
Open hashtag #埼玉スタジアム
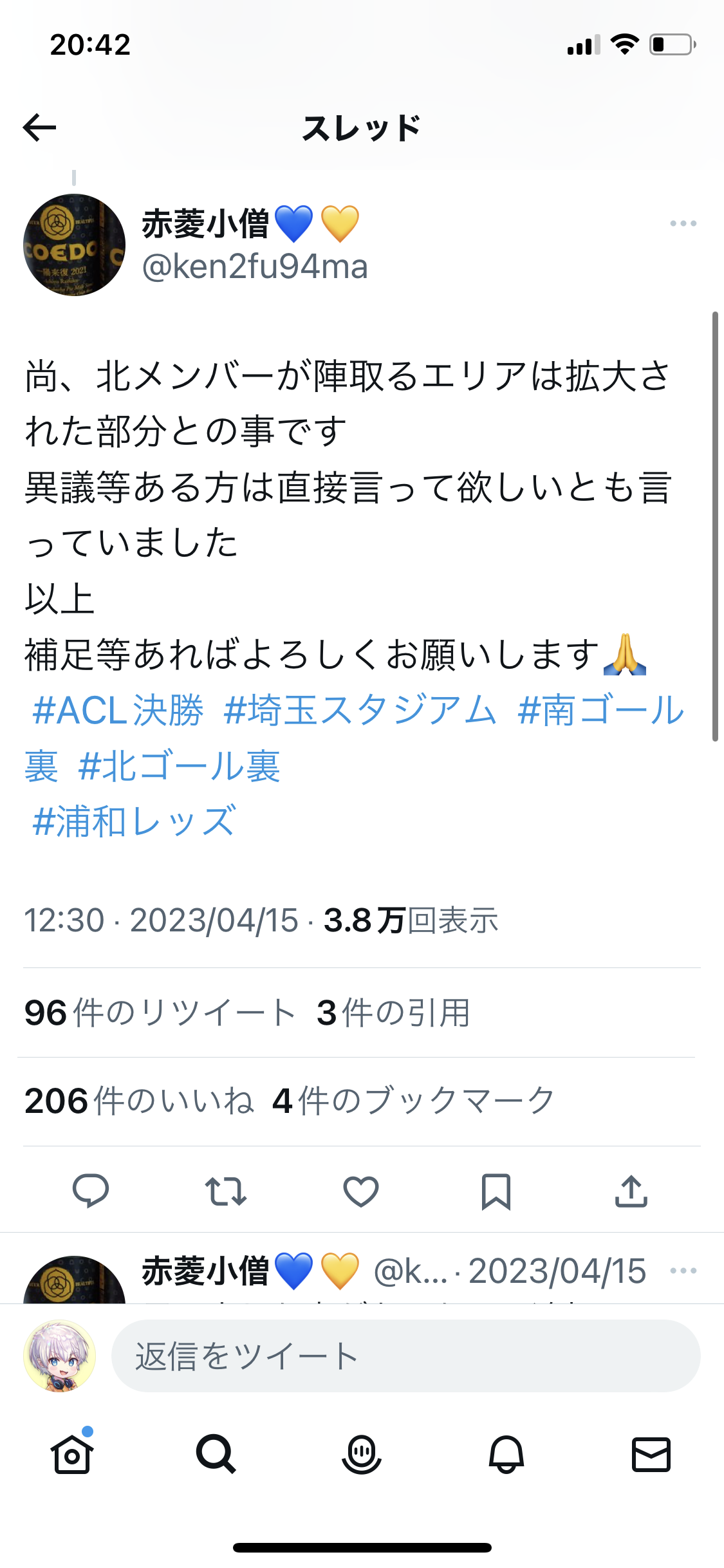tap(360, 711)
